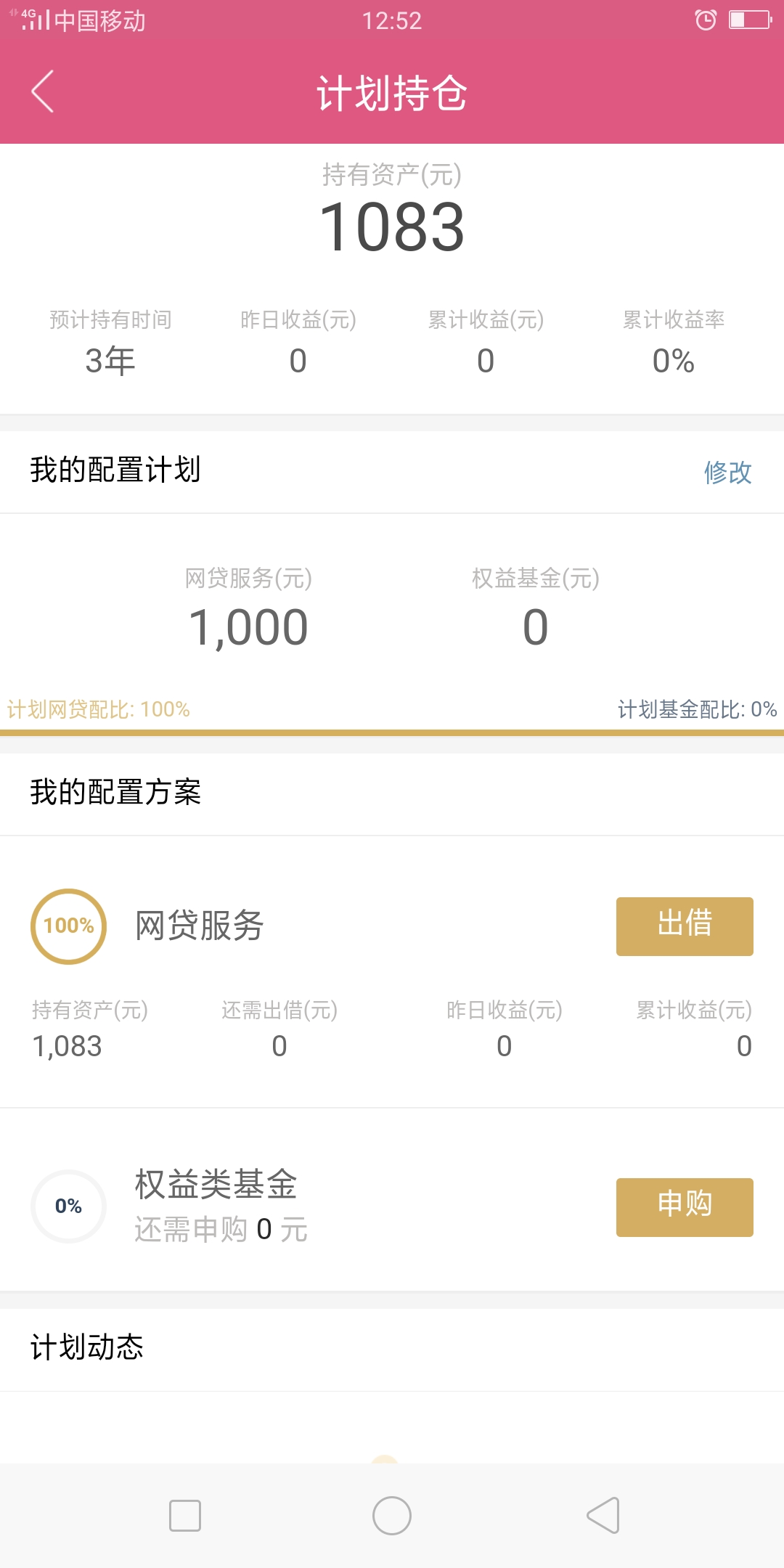Tap 修改 to edit my allocation plan
Viewport: 784px width, 1568px height.
point(727,472)
